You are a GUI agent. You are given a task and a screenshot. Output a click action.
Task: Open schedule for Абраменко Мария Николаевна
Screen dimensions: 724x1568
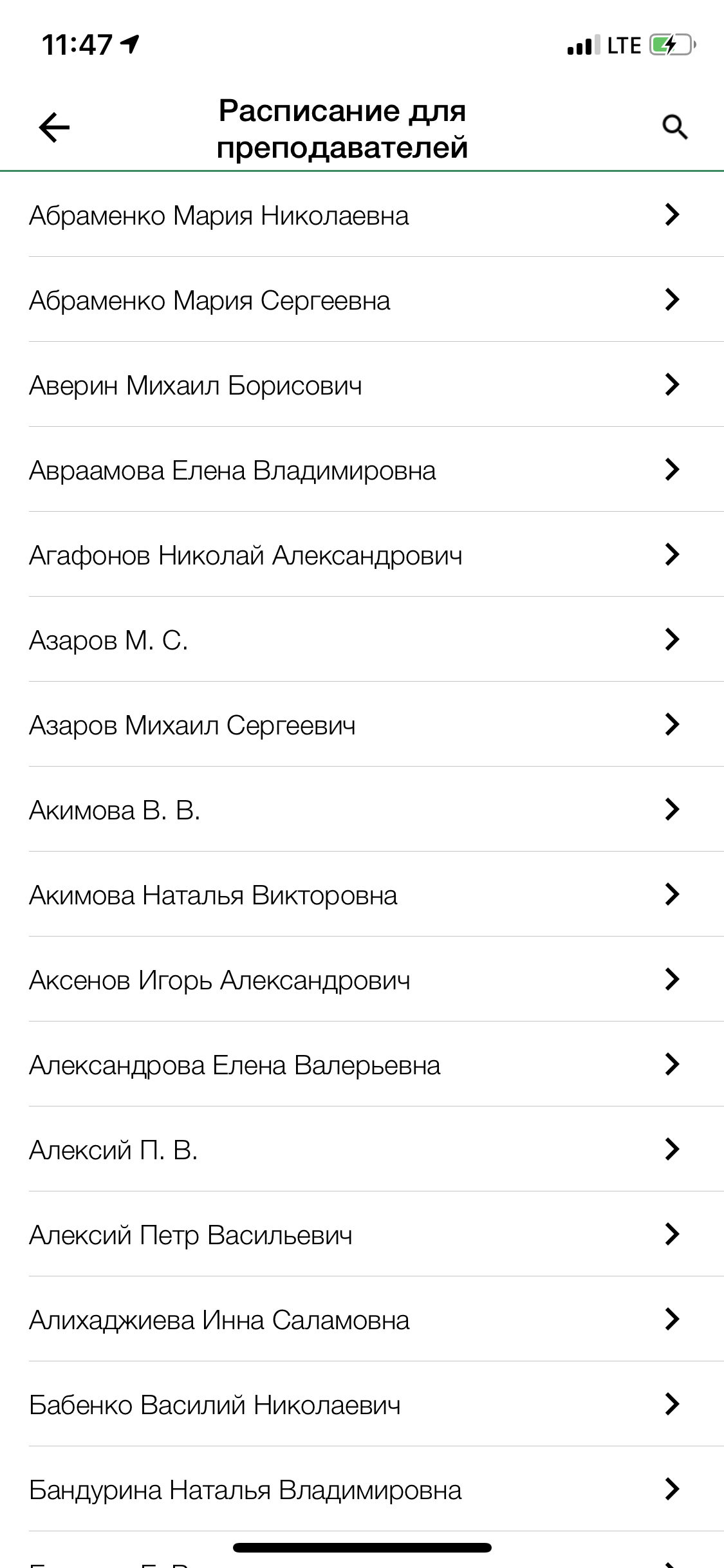pos(219,216)
